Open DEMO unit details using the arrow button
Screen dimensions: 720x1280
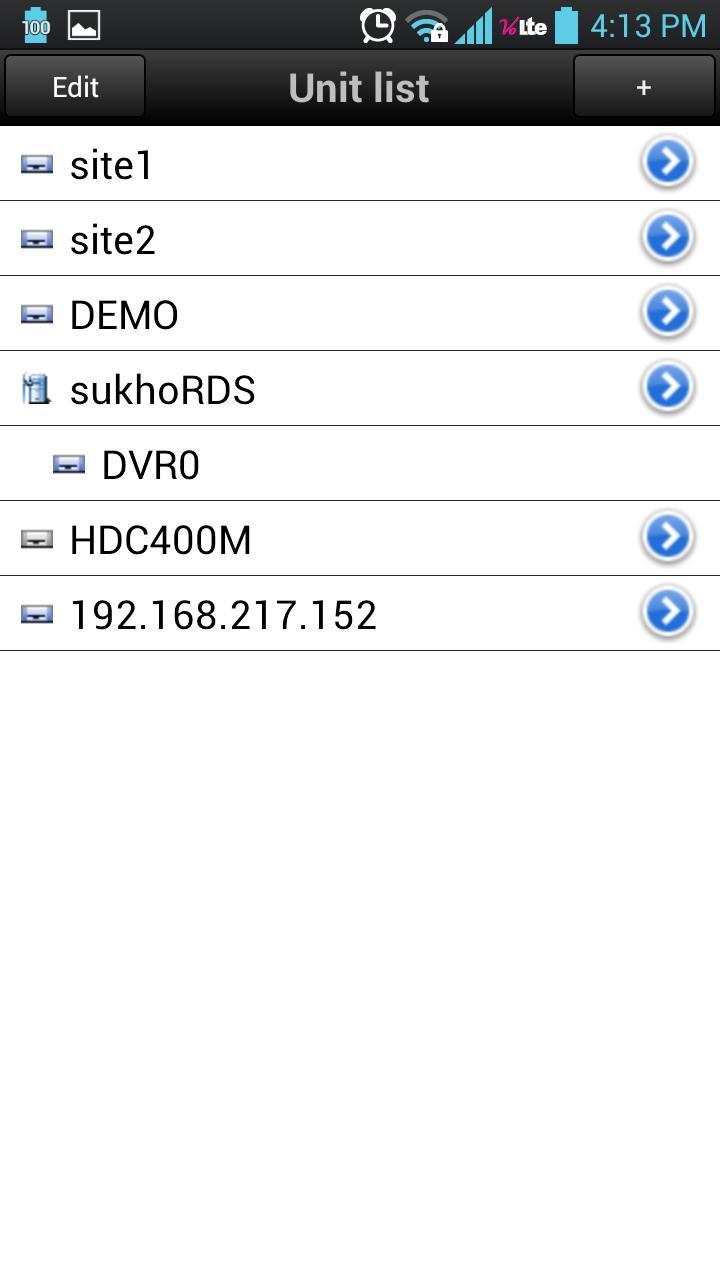pos(667,313)
